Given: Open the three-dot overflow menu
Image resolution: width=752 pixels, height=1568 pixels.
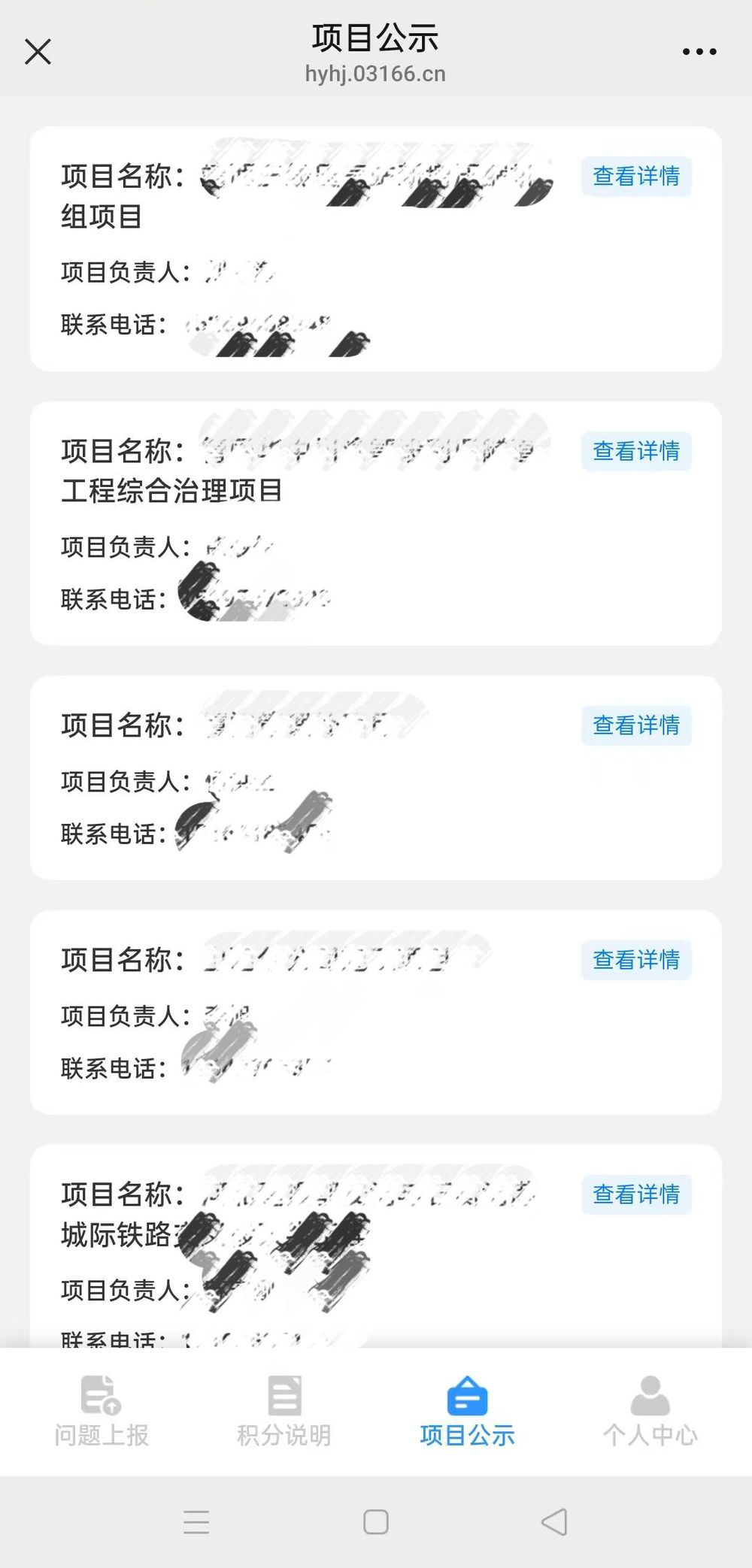Looking at the screenshot, I should pos(699,52).
